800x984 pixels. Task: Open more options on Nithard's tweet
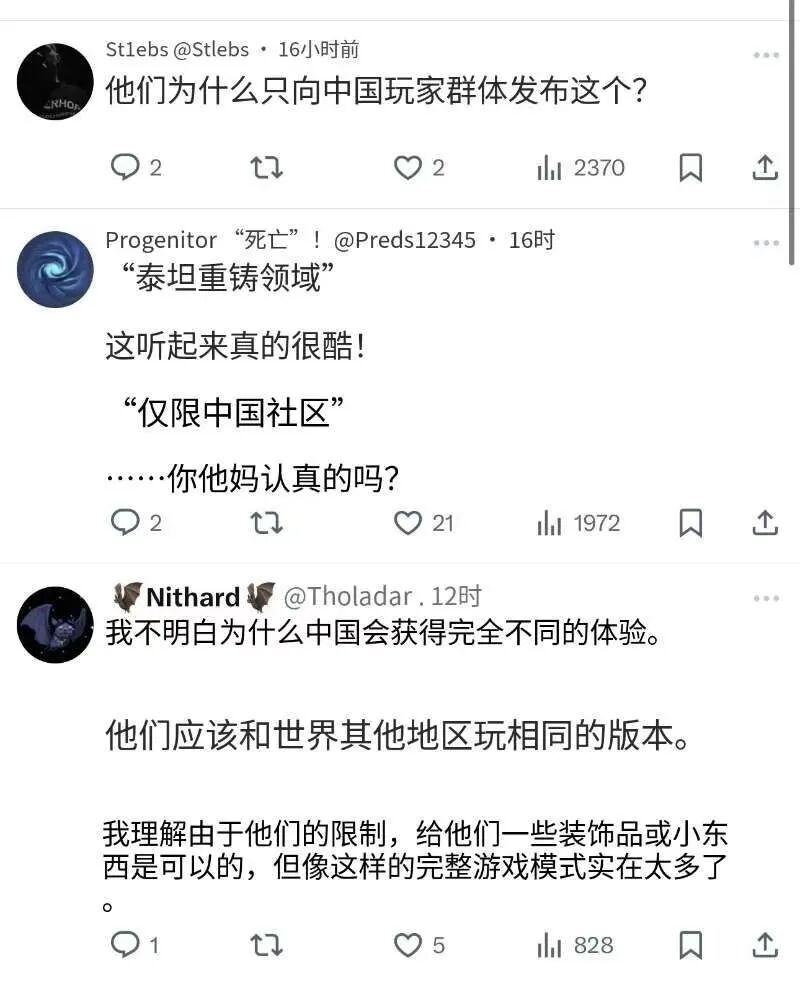[x=765, y=597]
